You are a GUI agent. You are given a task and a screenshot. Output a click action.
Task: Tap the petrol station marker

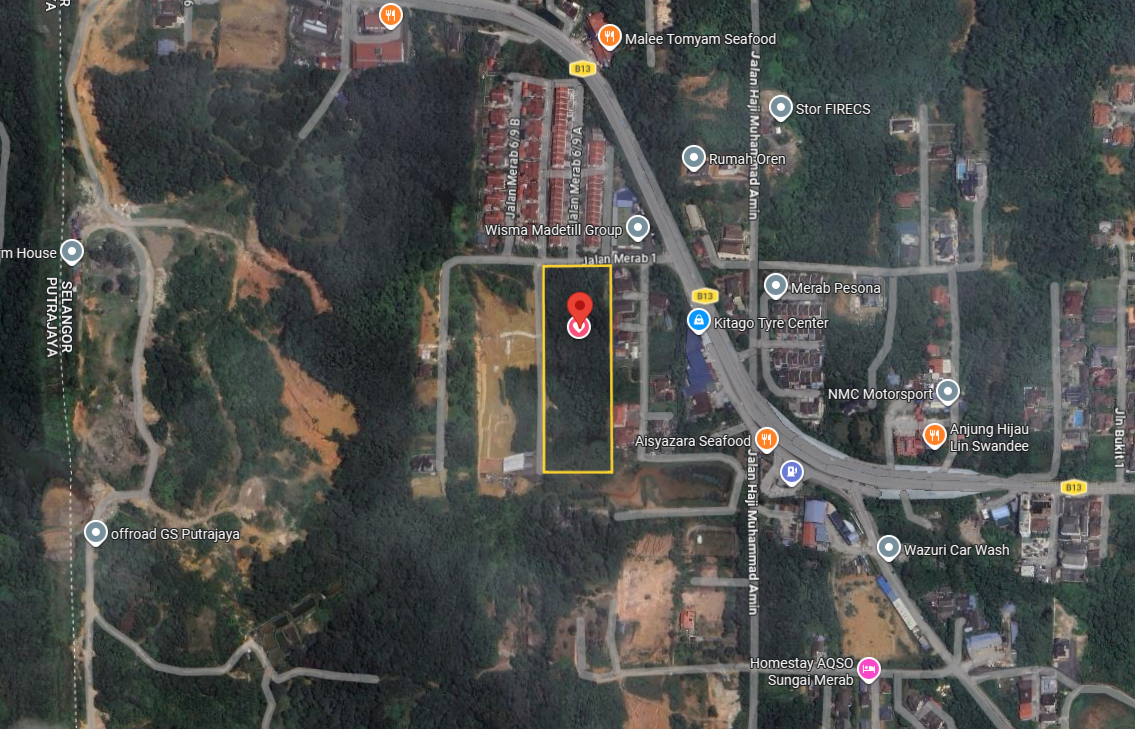(x=792, y=472)
